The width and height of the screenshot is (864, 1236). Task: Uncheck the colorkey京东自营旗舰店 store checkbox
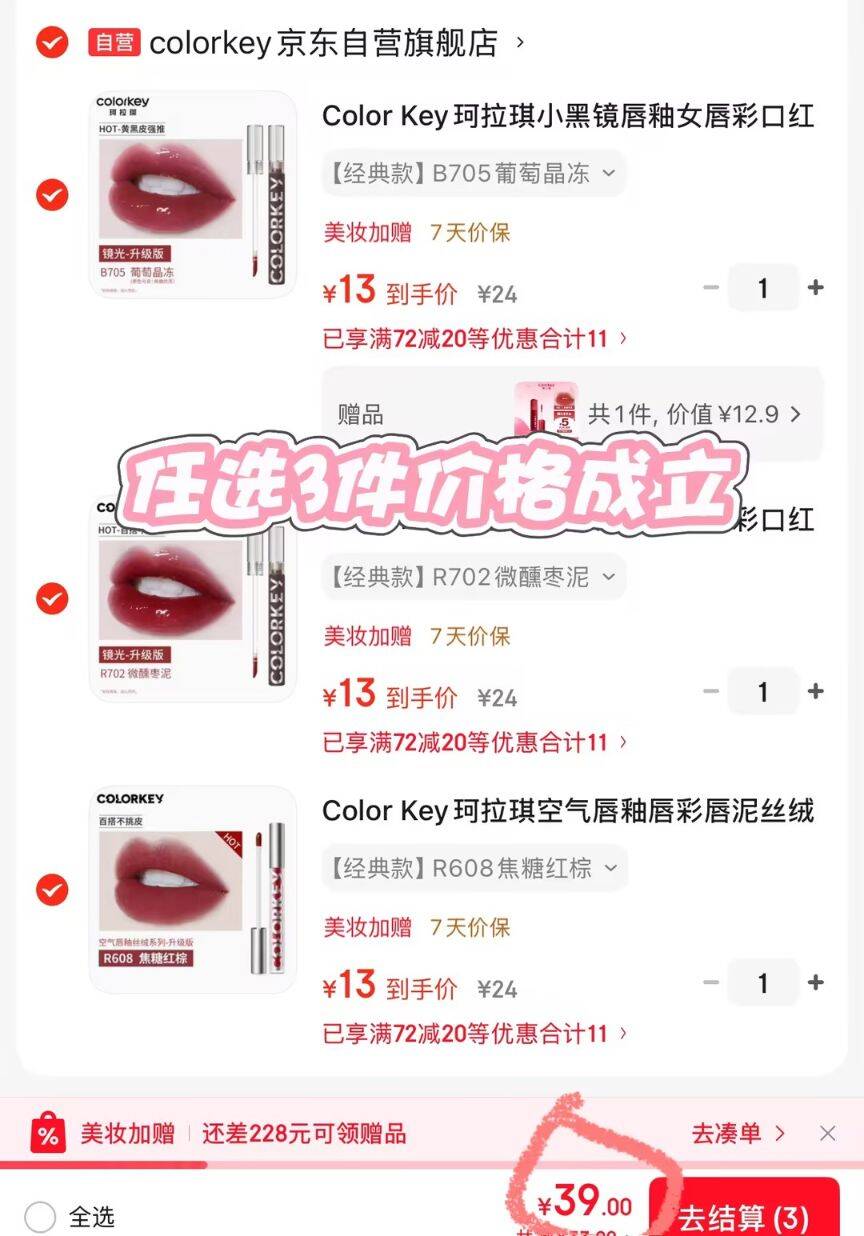[51, 43]
